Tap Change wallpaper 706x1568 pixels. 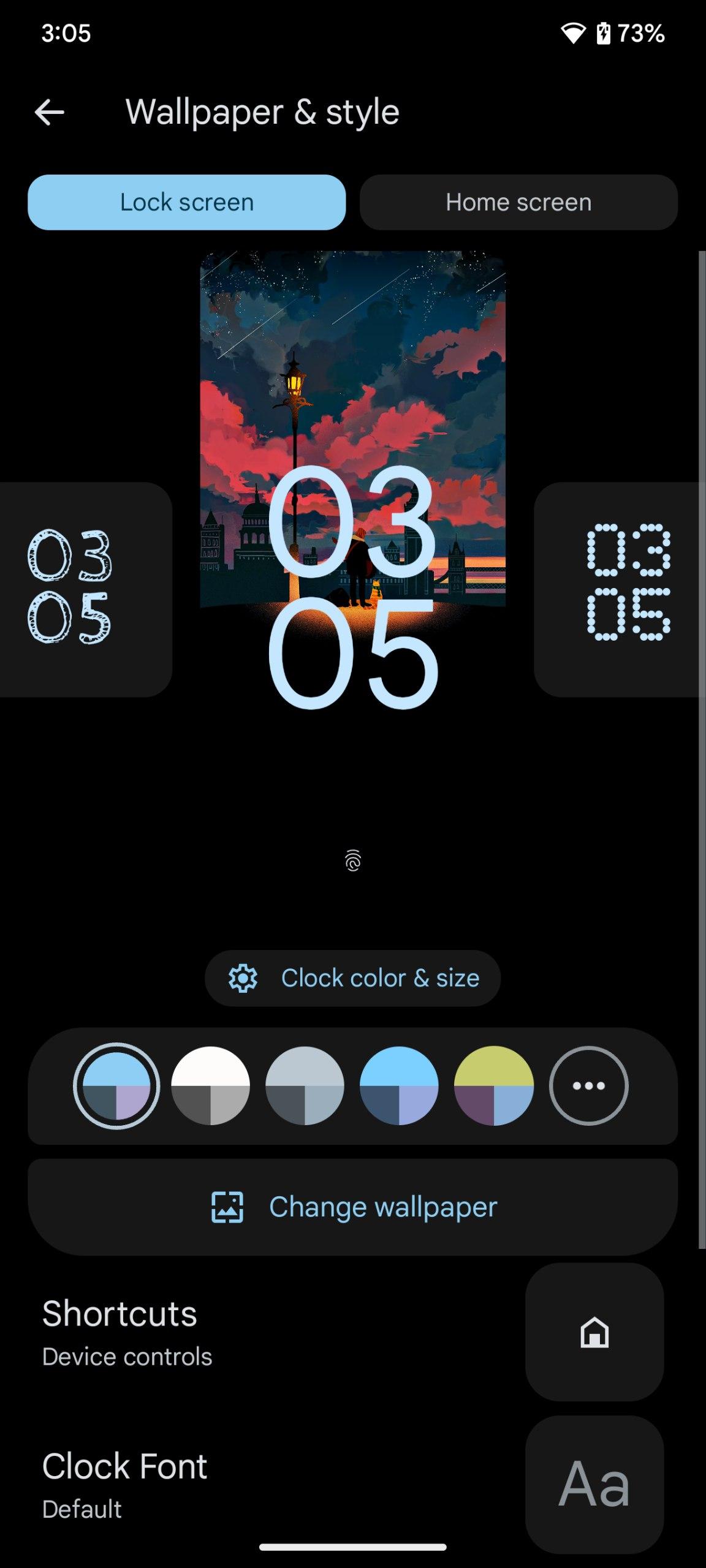tap(353, 1207)
